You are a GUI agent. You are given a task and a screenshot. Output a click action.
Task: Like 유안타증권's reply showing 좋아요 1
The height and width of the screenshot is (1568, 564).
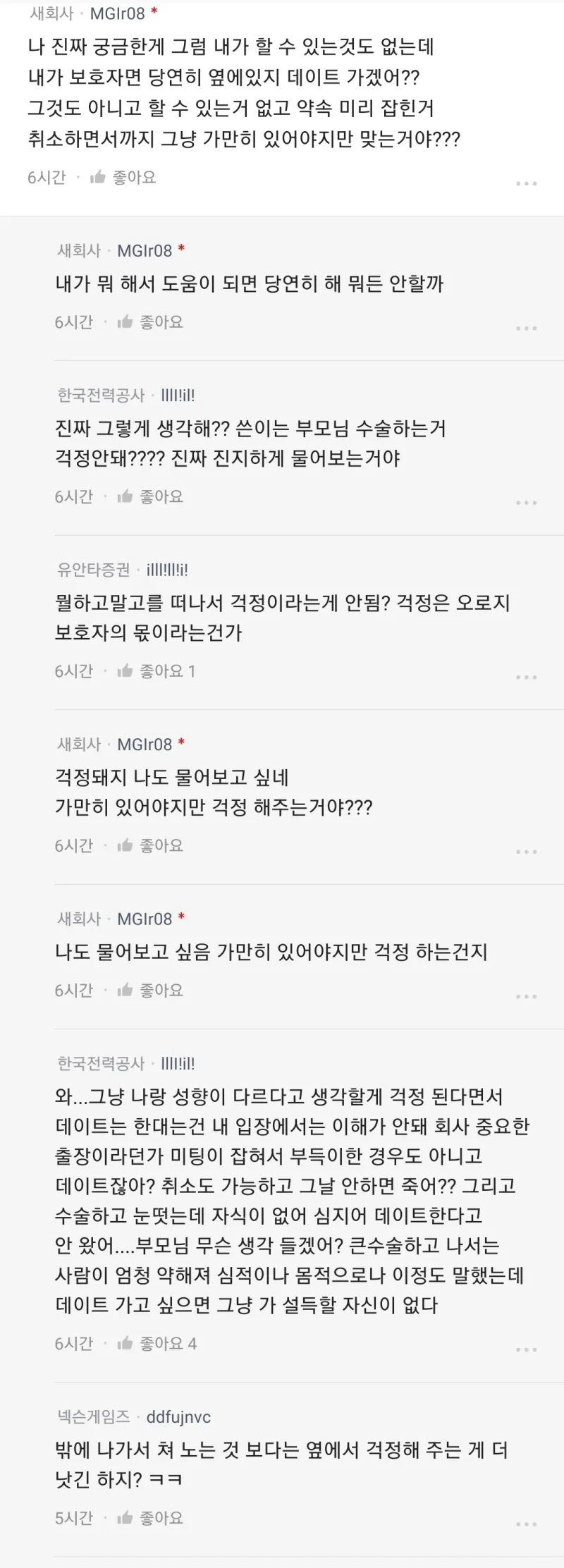157,670
